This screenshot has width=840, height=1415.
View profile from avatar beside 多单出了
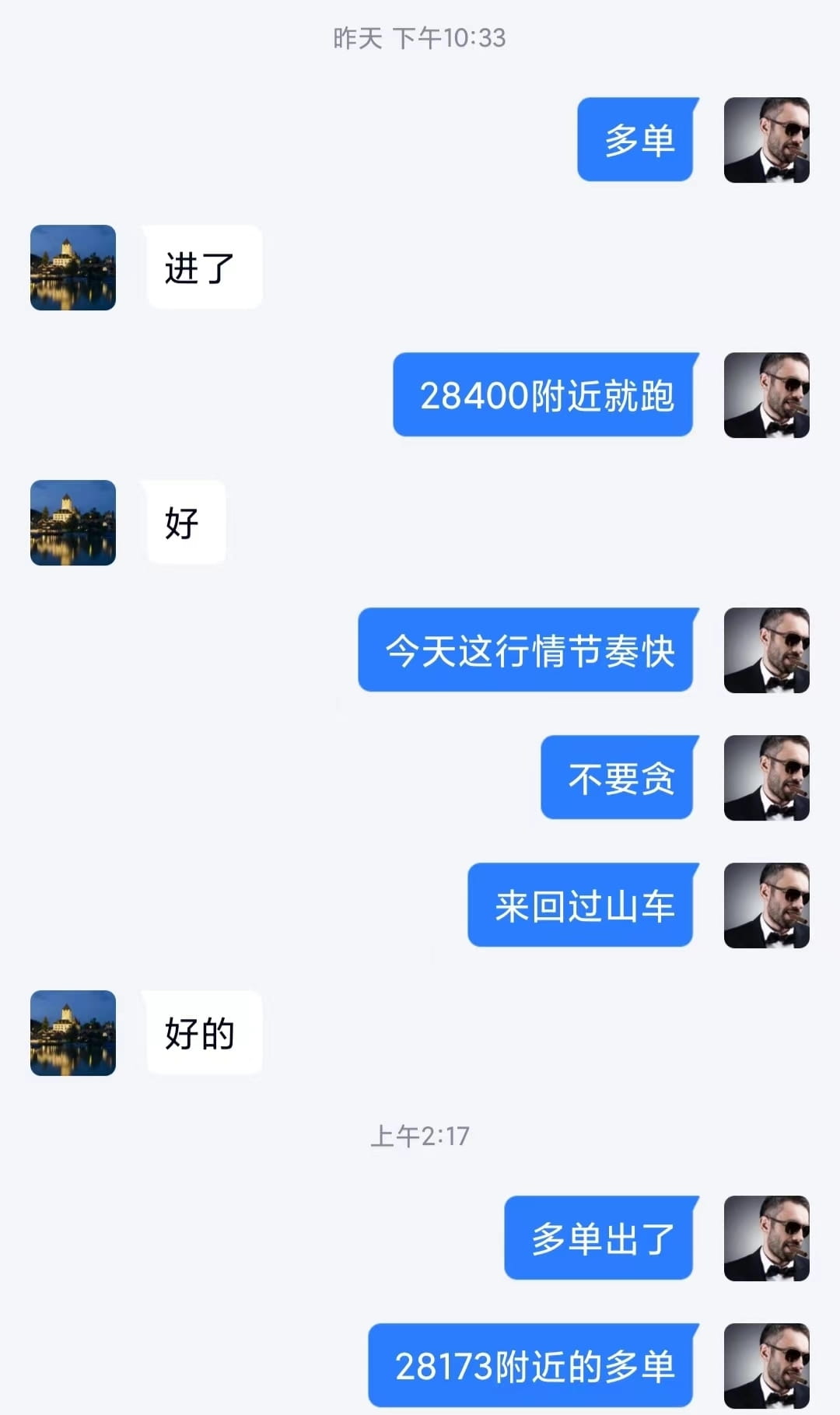pyautogui.click(x=766, y=1238)
